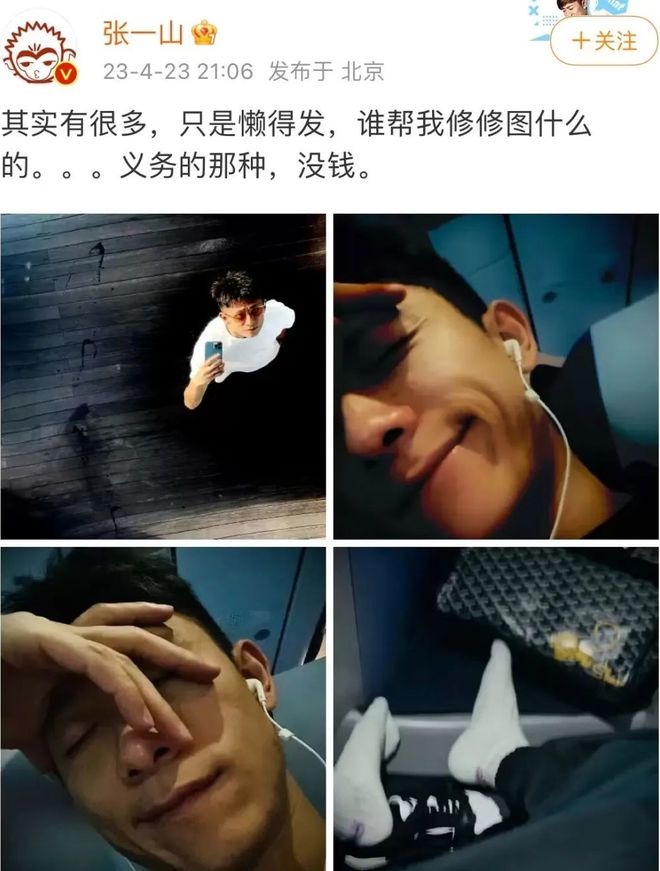660x871 pixels.
Task: View the smiling selfie with earphones
Action: (496, 376)
